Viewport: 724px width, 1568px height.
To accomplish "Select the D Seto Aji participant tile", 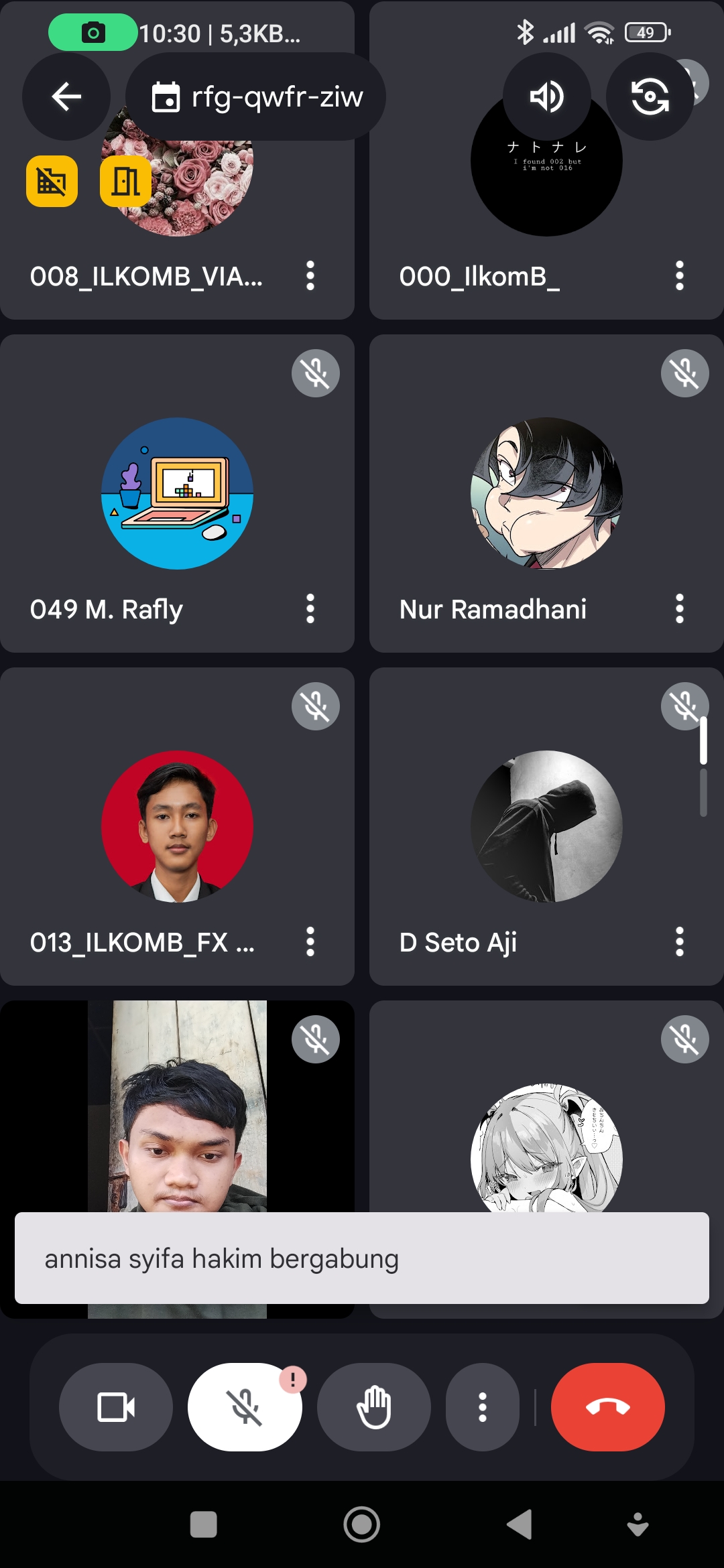I will pos(546,826).
